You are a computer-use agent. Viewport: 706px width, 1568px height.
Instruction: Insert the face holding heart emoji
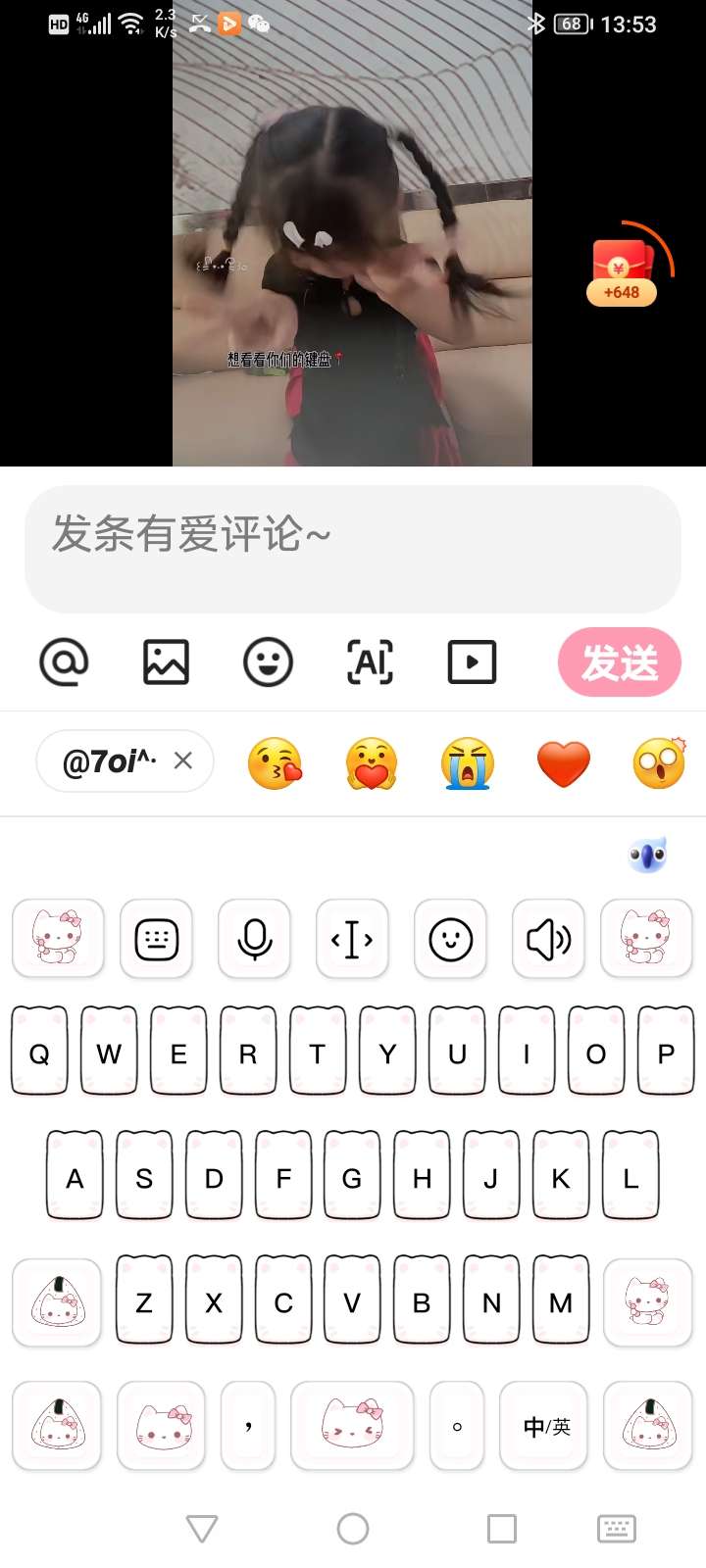pos(372,763)
